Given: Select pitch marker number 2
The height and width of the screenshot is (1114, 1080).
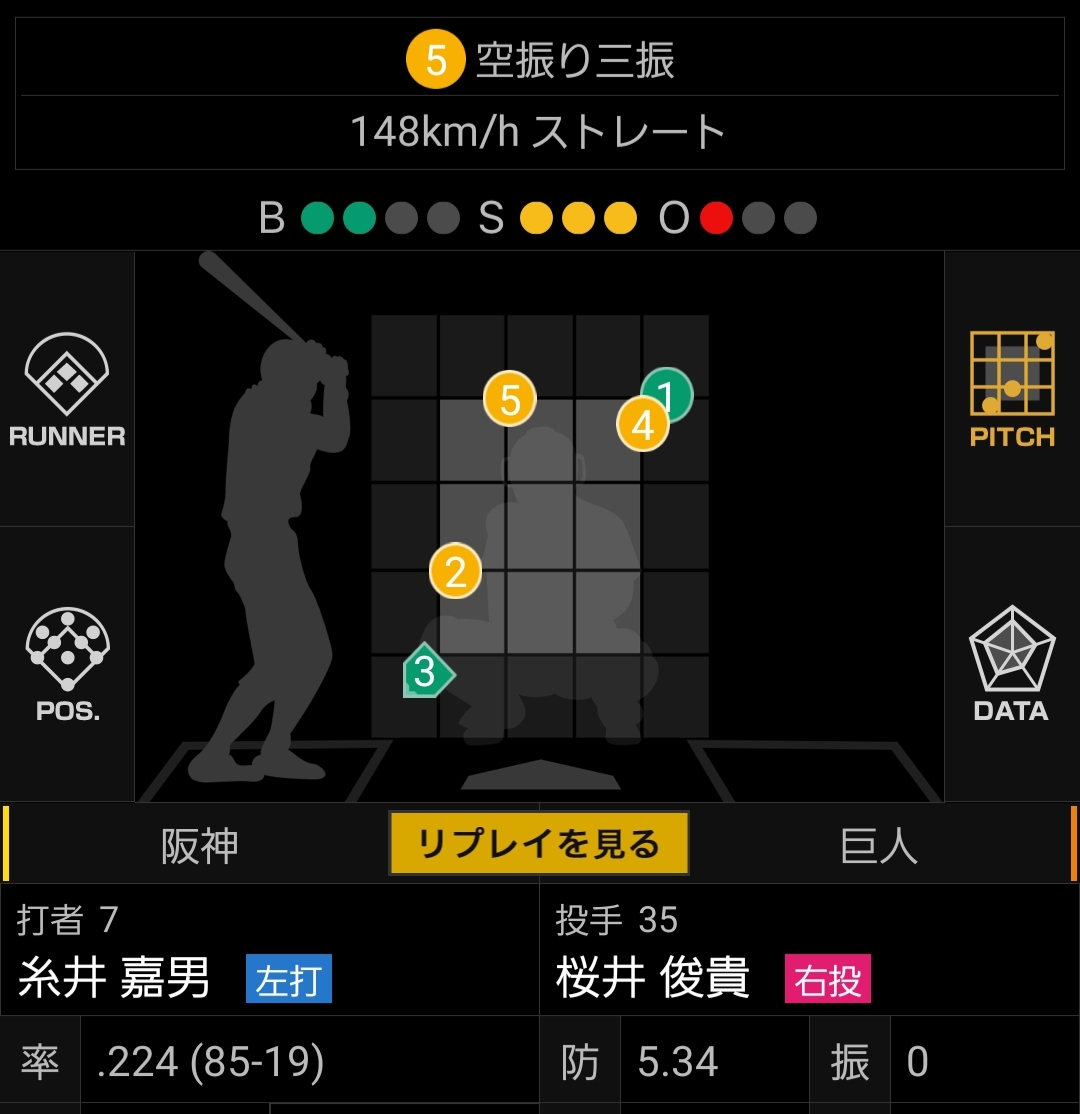Looking at the screenshot, I should pyautogui.click(x=455, y=572).
